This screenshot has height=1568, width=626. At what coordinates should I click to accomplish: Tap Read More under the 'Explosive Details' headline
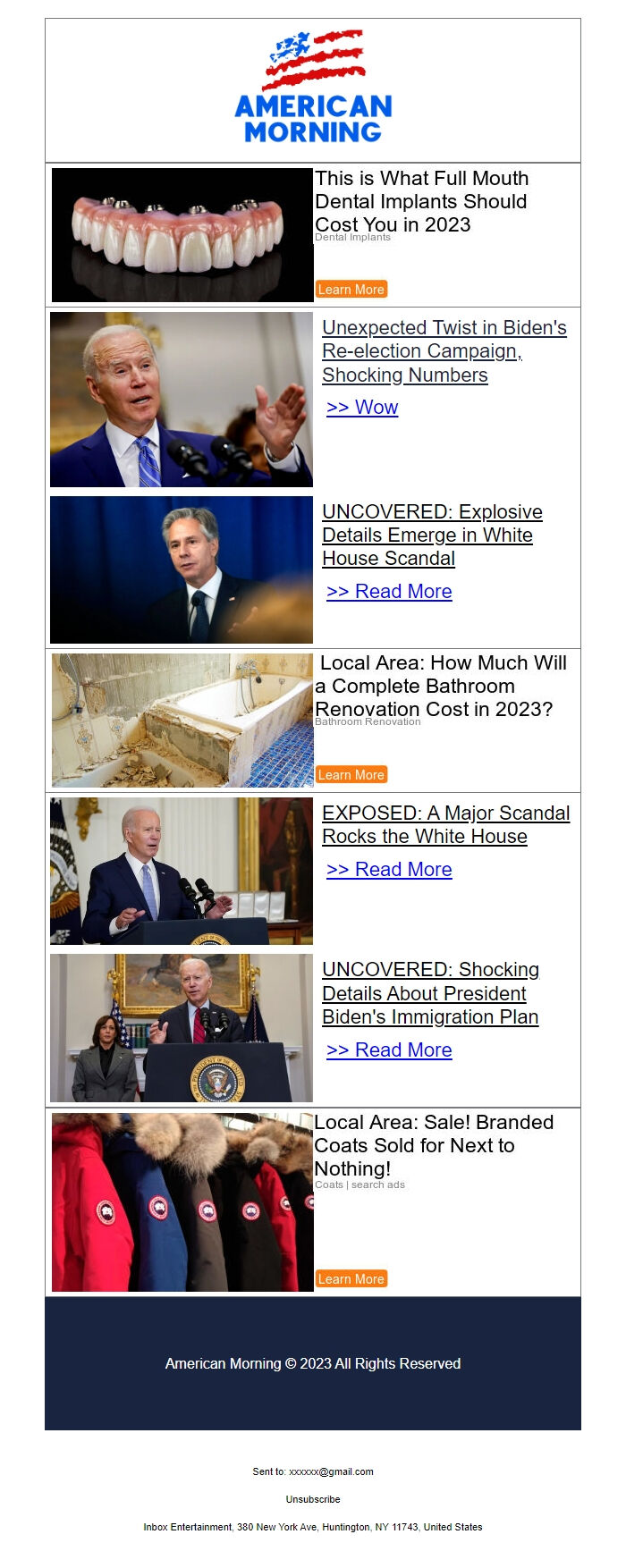(x=389, y=592)
